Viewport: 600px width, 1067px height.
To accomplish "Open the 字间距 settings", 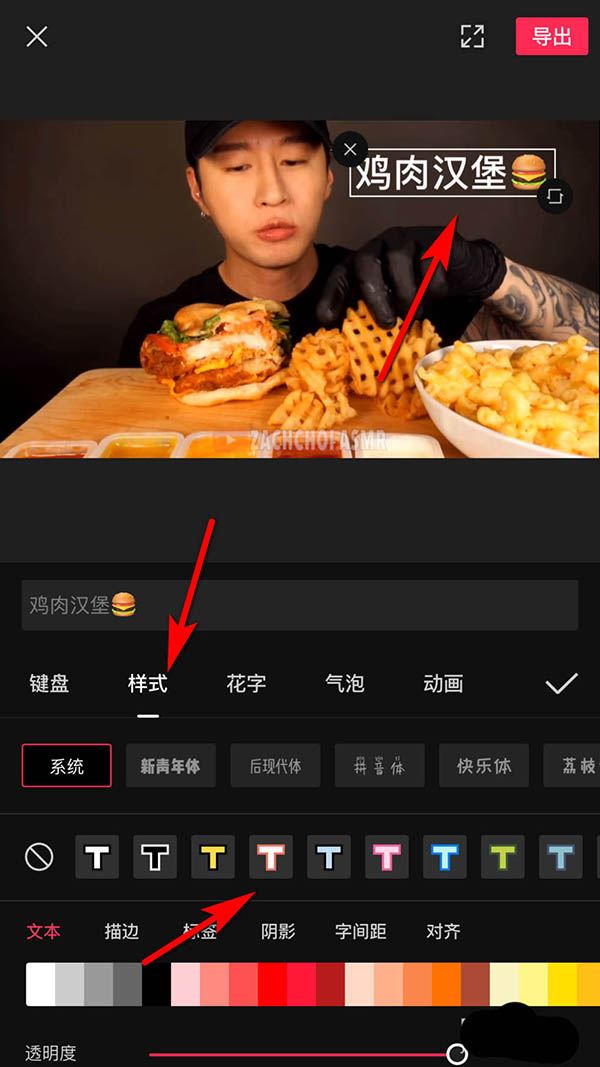I will (361, 932).
